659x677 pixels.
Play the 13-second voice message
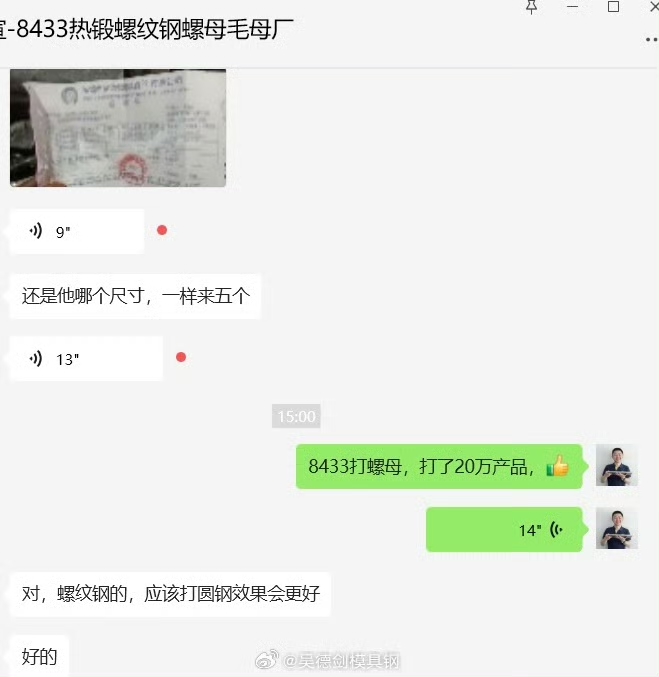(85, 360)
